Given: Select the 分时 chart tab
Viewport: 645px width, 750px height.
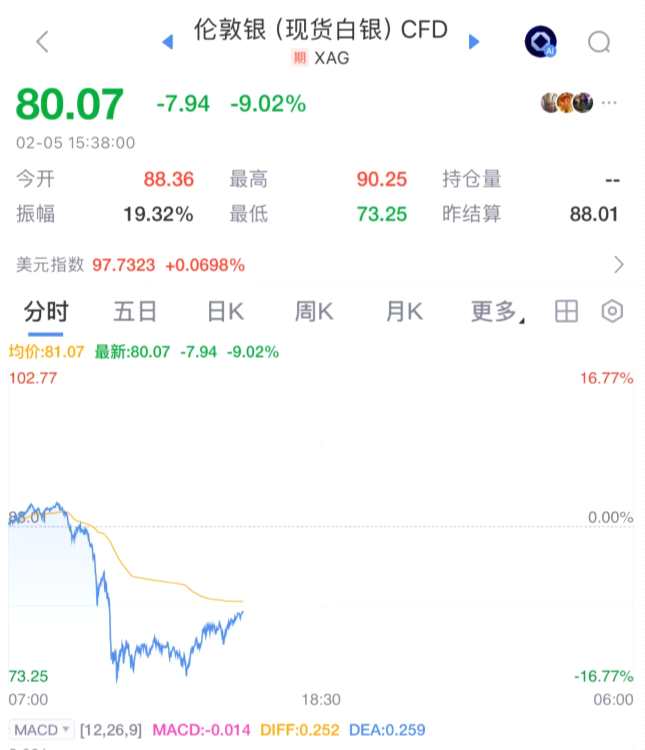Looking at the screenshot, I should [x=46, y=312].
